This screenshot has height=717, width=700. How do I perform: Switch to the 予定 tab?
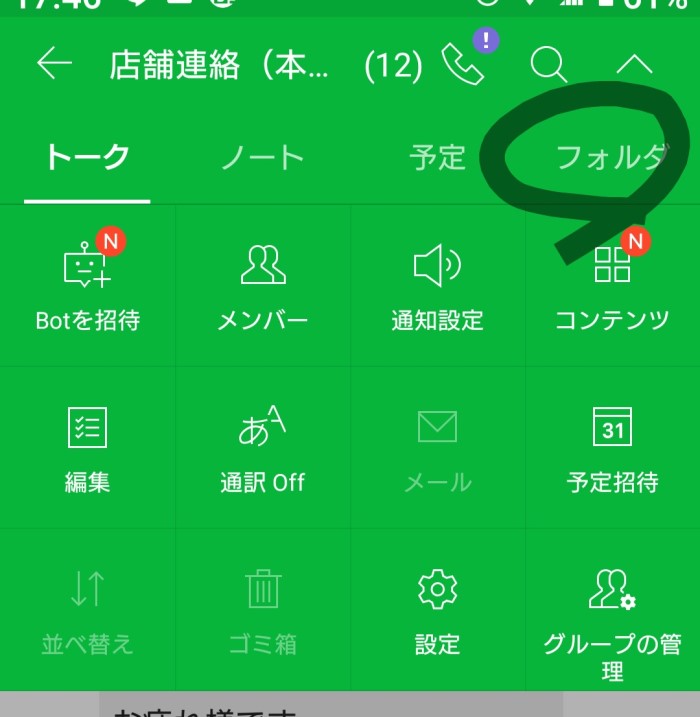click(x=438, y=157)
